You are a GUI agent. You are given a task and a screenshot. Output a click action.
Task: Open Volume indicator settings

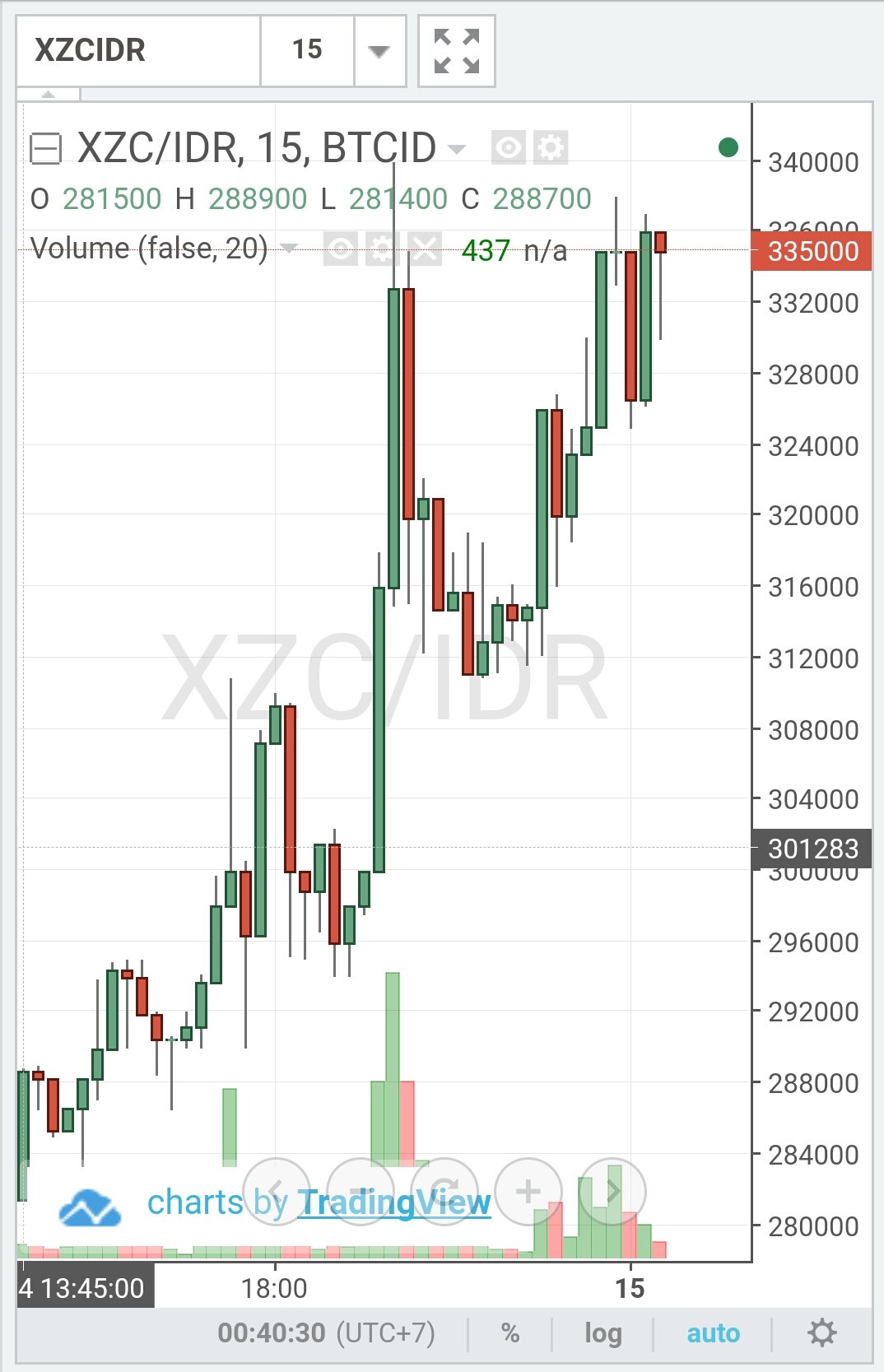click(x=382, y=249)
